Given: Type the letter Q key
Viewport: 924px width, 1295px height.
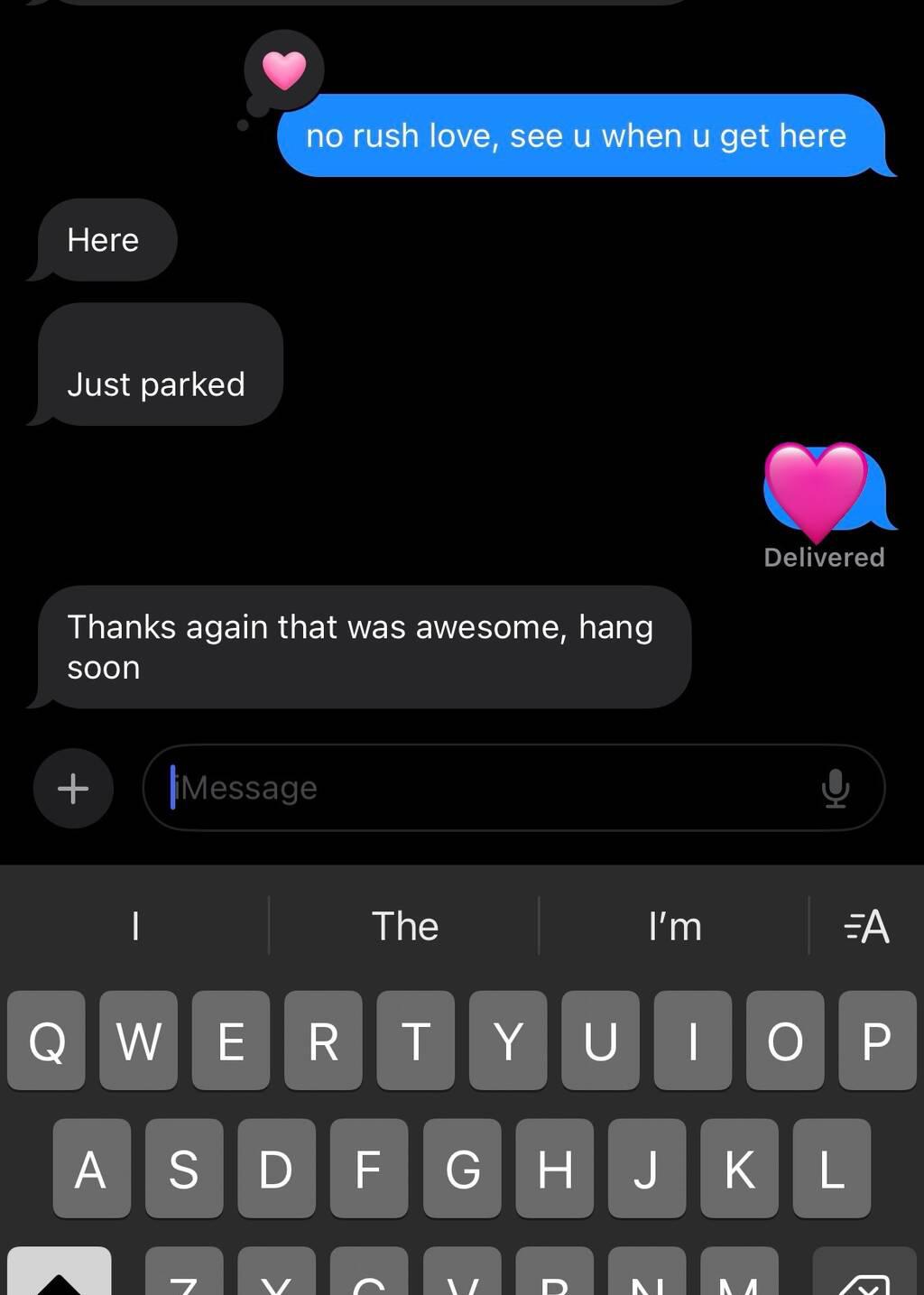Looking at the screenshot, I should tap(47, 1041).
